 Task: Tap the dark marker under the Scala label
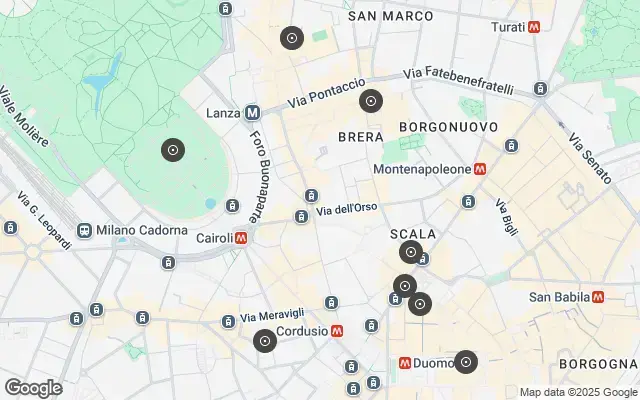[x=410, y=253]
